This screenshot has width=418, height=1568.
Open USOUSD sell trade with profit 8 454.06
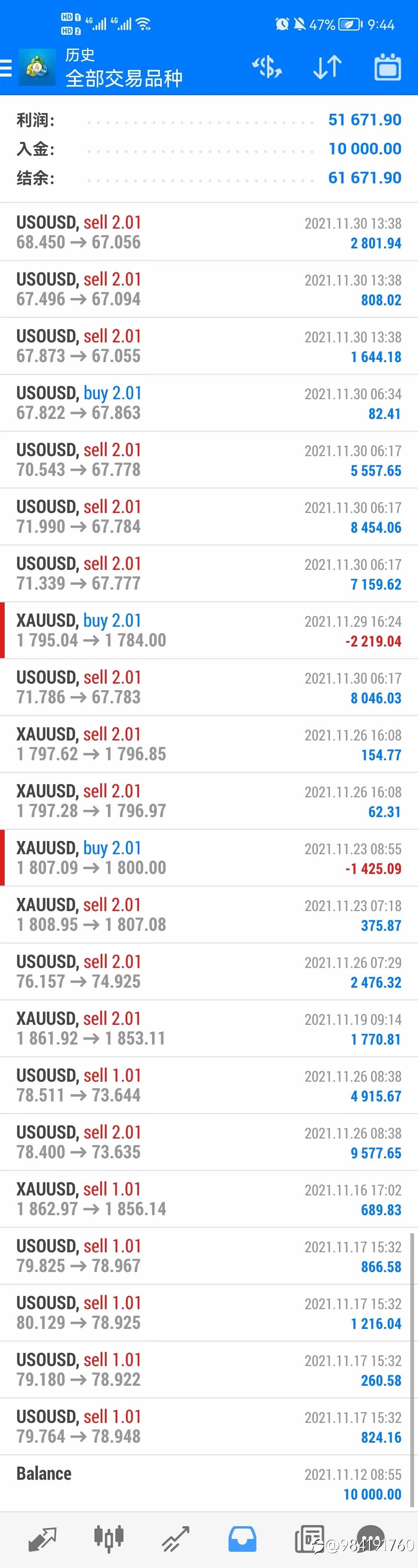click(x=209, y=517)
